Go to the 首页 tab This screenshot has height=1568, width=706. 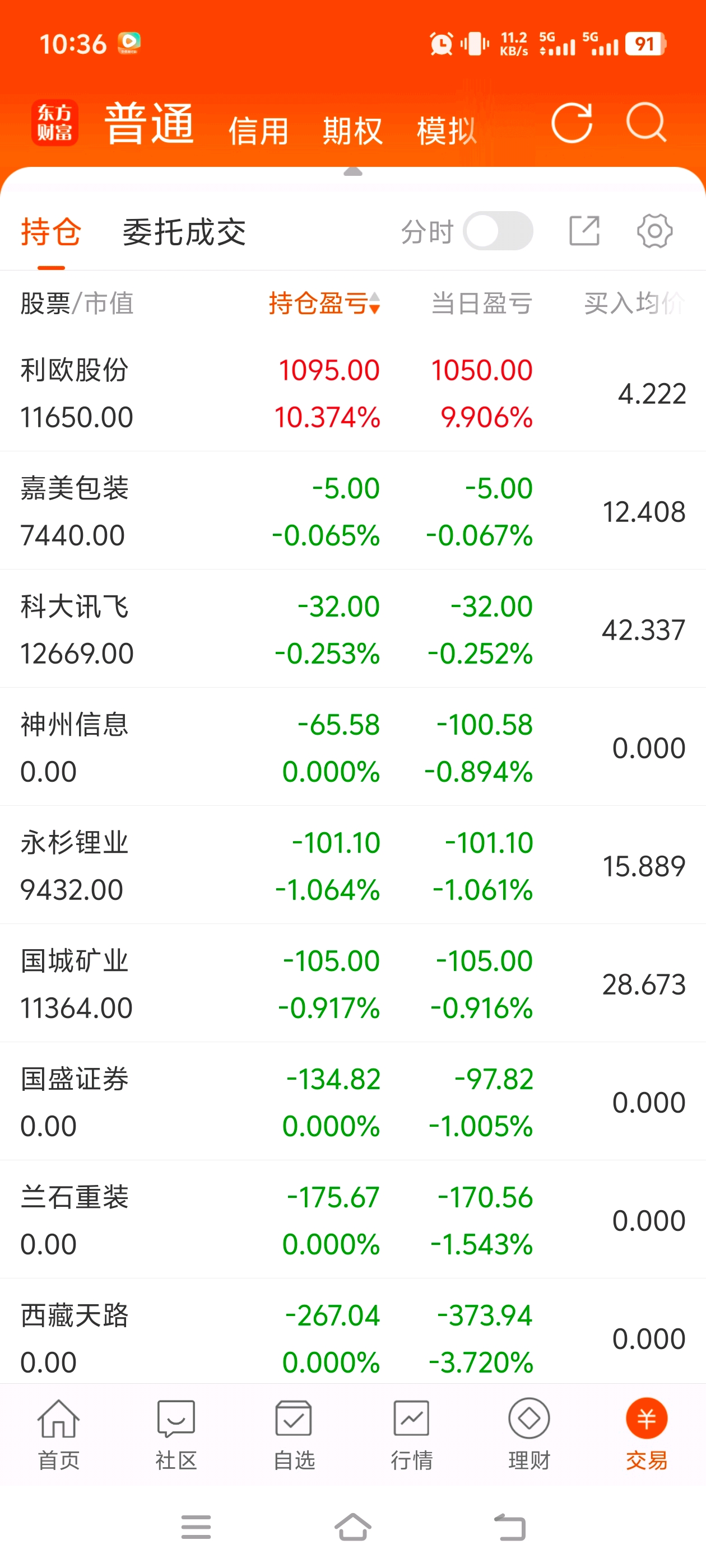coord(58,1435)
